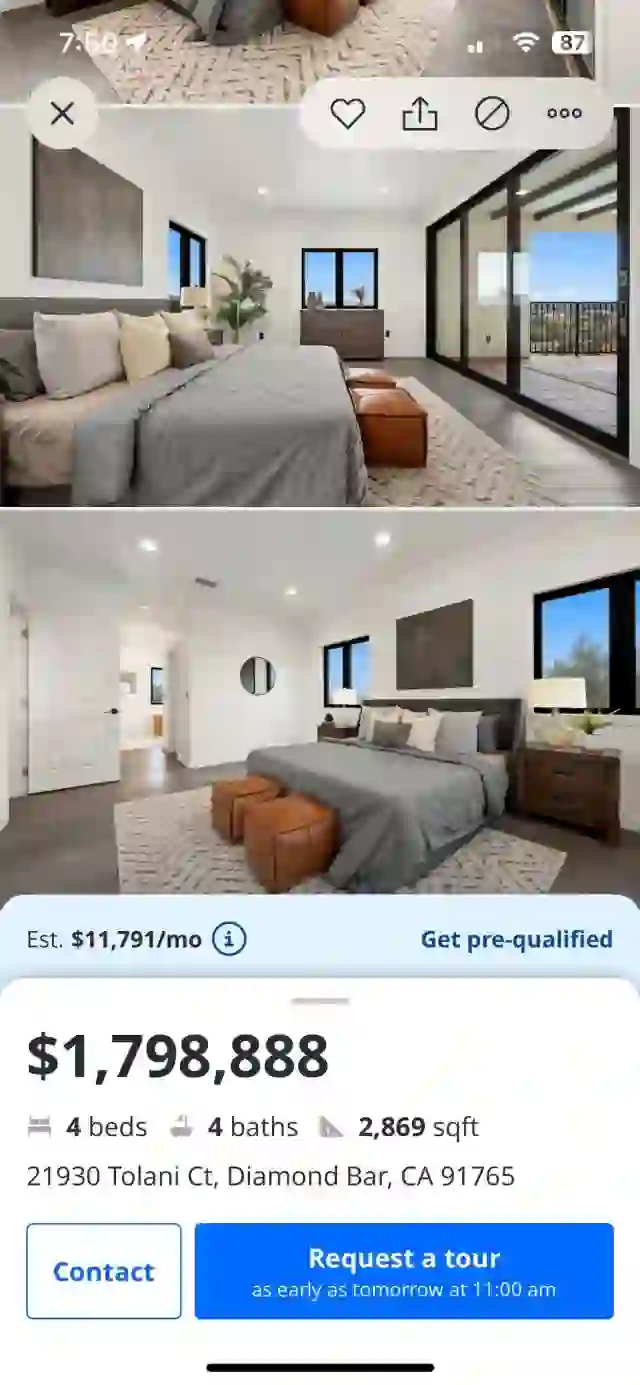The height and width of the screenshot is (1385, 640).
Task: Save this home with the heart icon
Action: click(348, 114)
